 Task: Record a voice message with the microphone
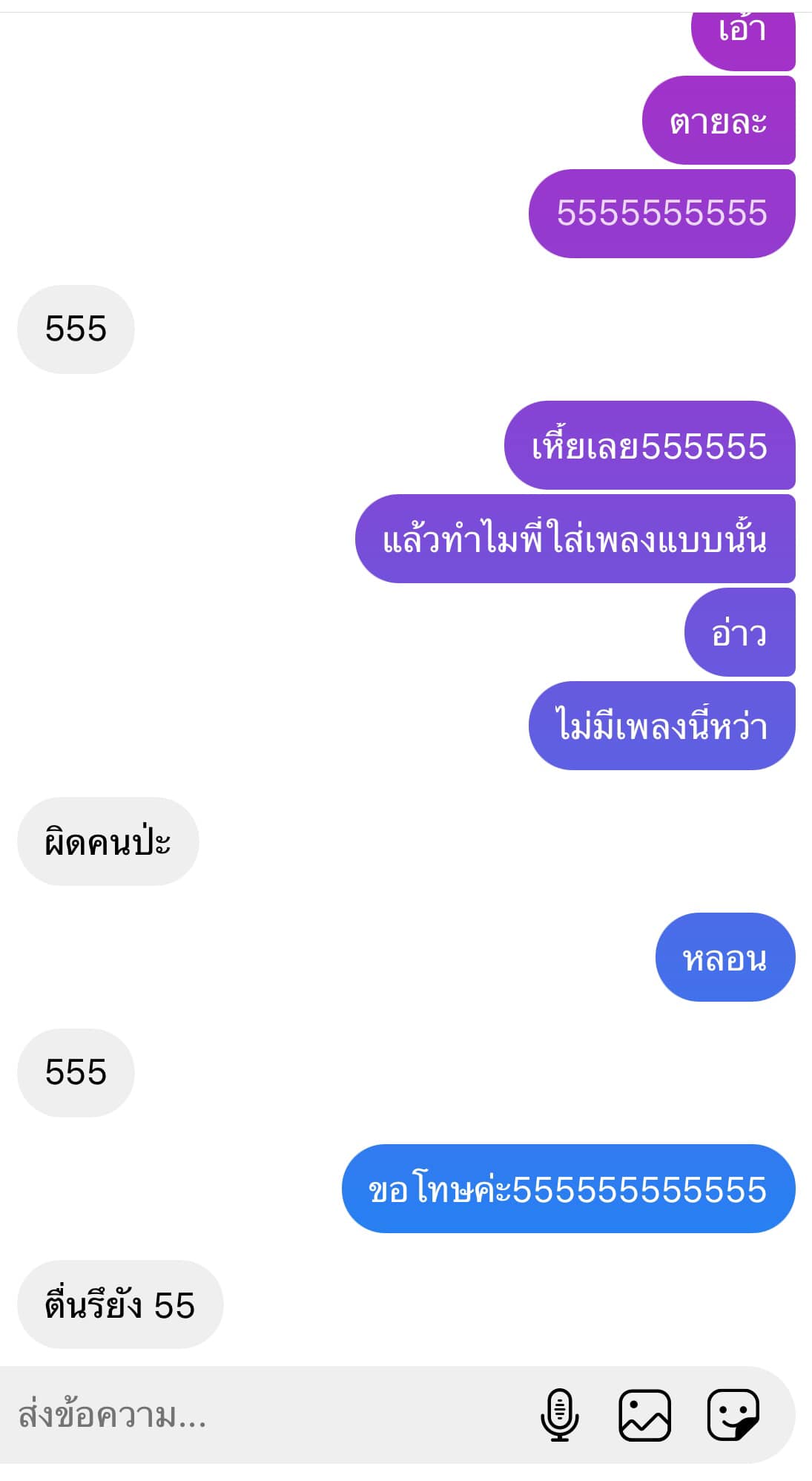[559, 1415]
